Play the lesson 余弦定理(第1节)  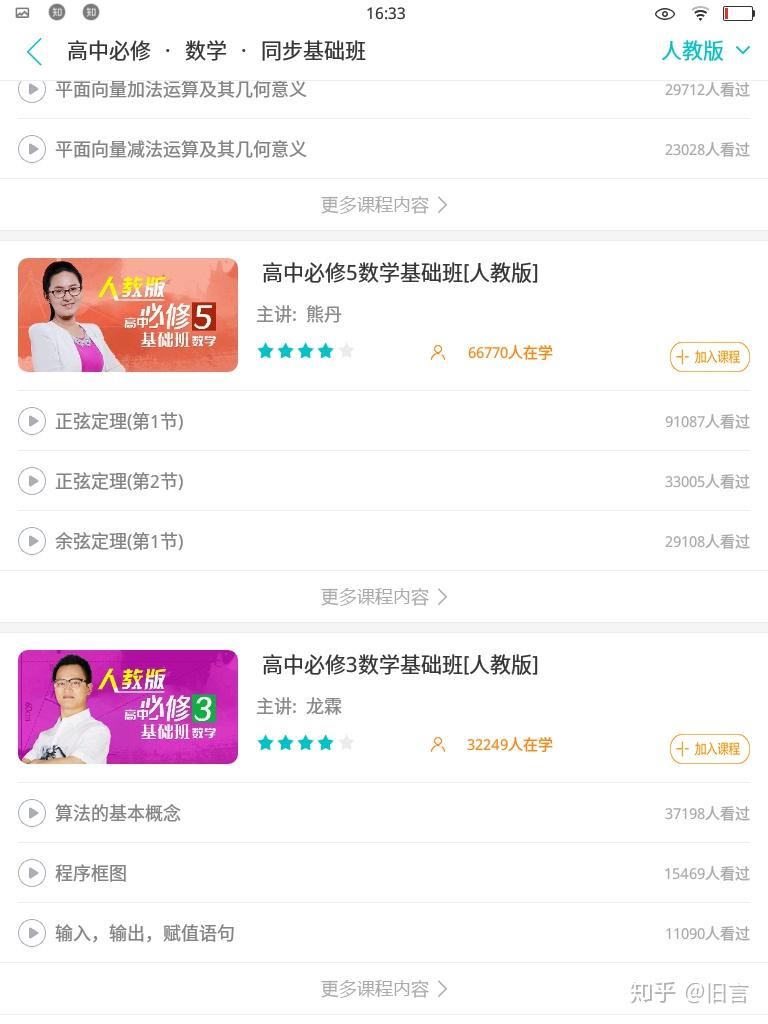point(32,541)
